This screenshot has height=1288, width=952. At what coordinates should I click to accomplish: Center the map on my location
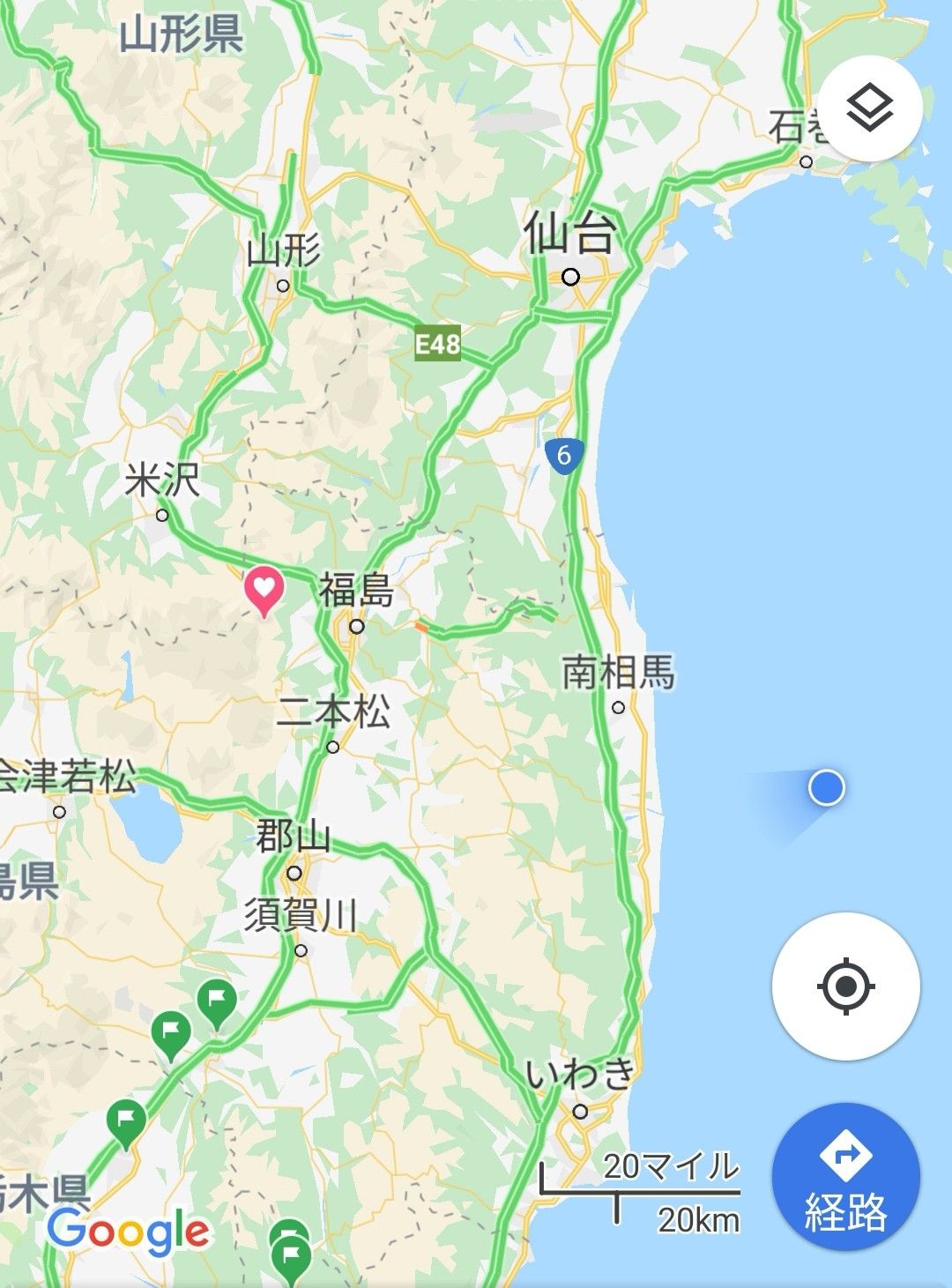coord(845,986)
